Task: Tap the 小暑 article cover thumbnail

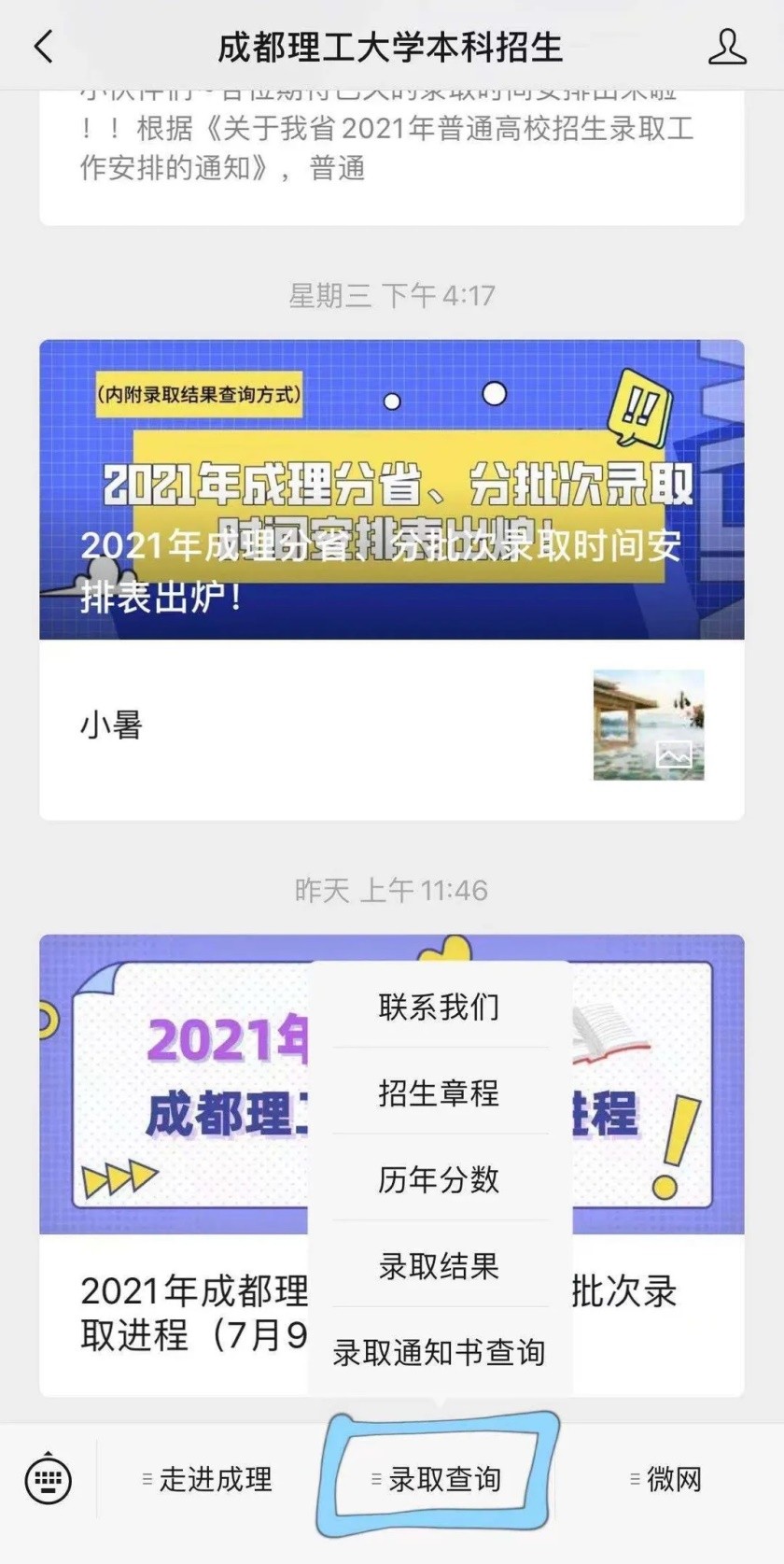Action: pyautogui.click(x=651, y=726)
